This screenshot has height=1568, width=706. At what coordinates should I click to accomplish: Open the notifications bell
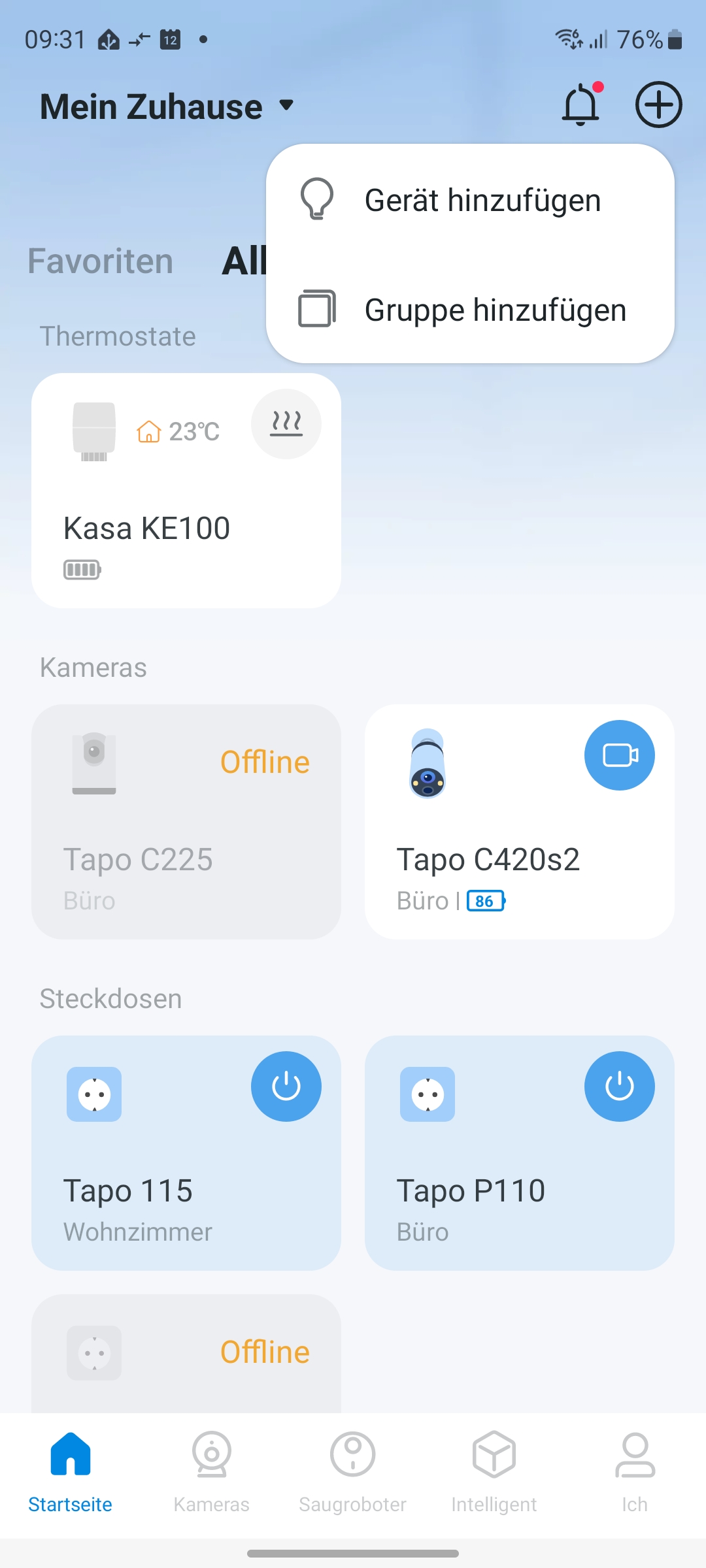tap(580, 105)
